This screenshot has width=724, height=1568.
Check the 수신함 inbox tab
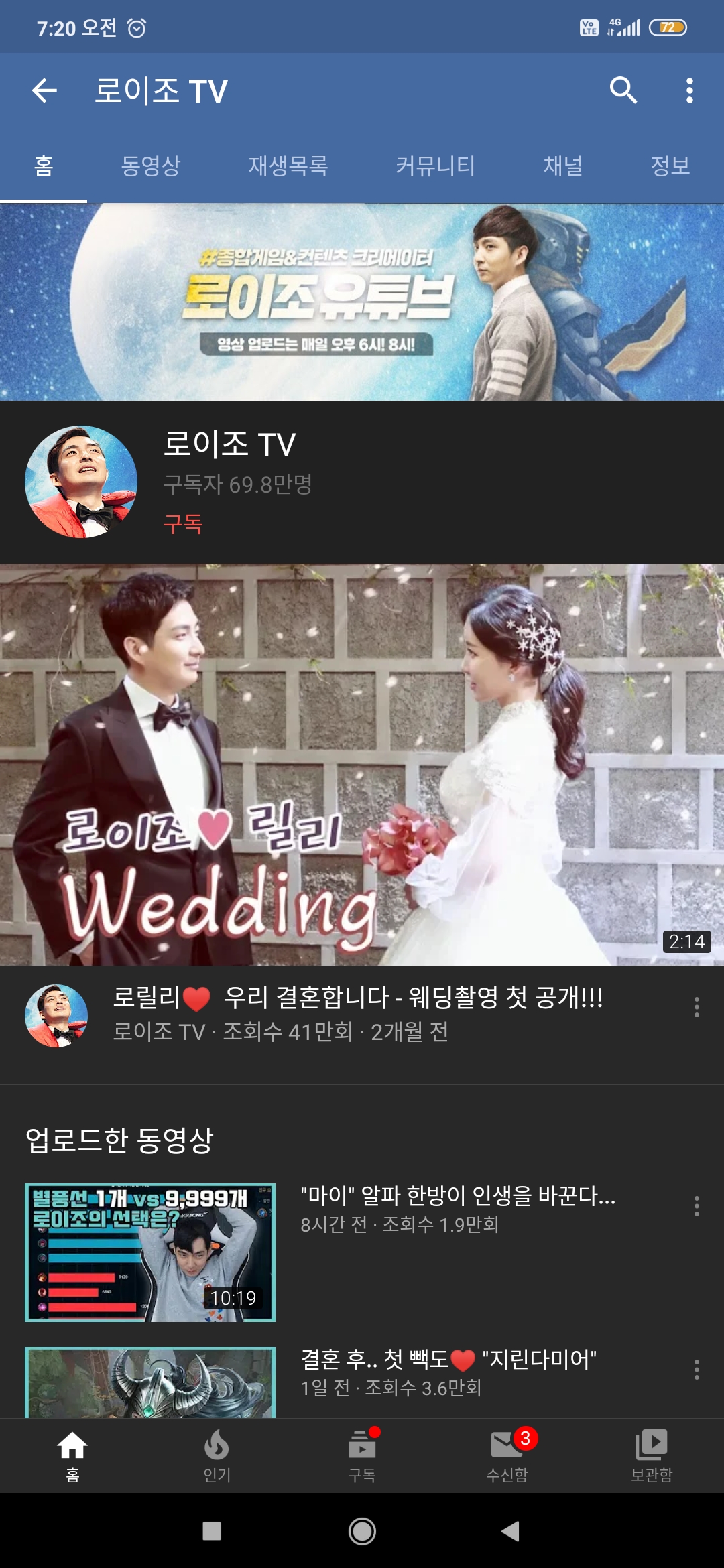(507, 1455)
